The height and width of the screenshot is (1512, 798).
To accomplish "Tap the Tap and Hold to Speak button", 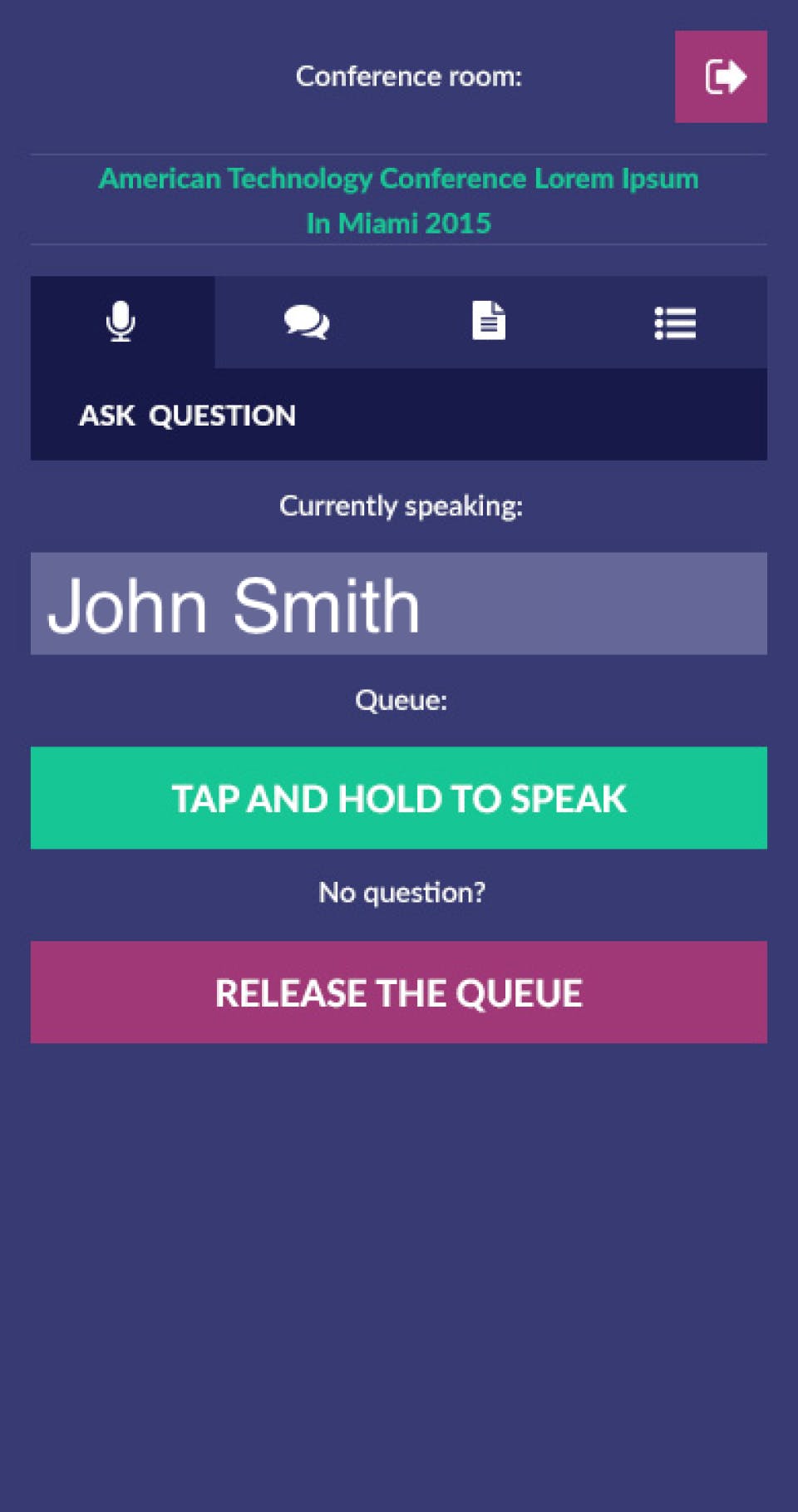I will 399,798.
